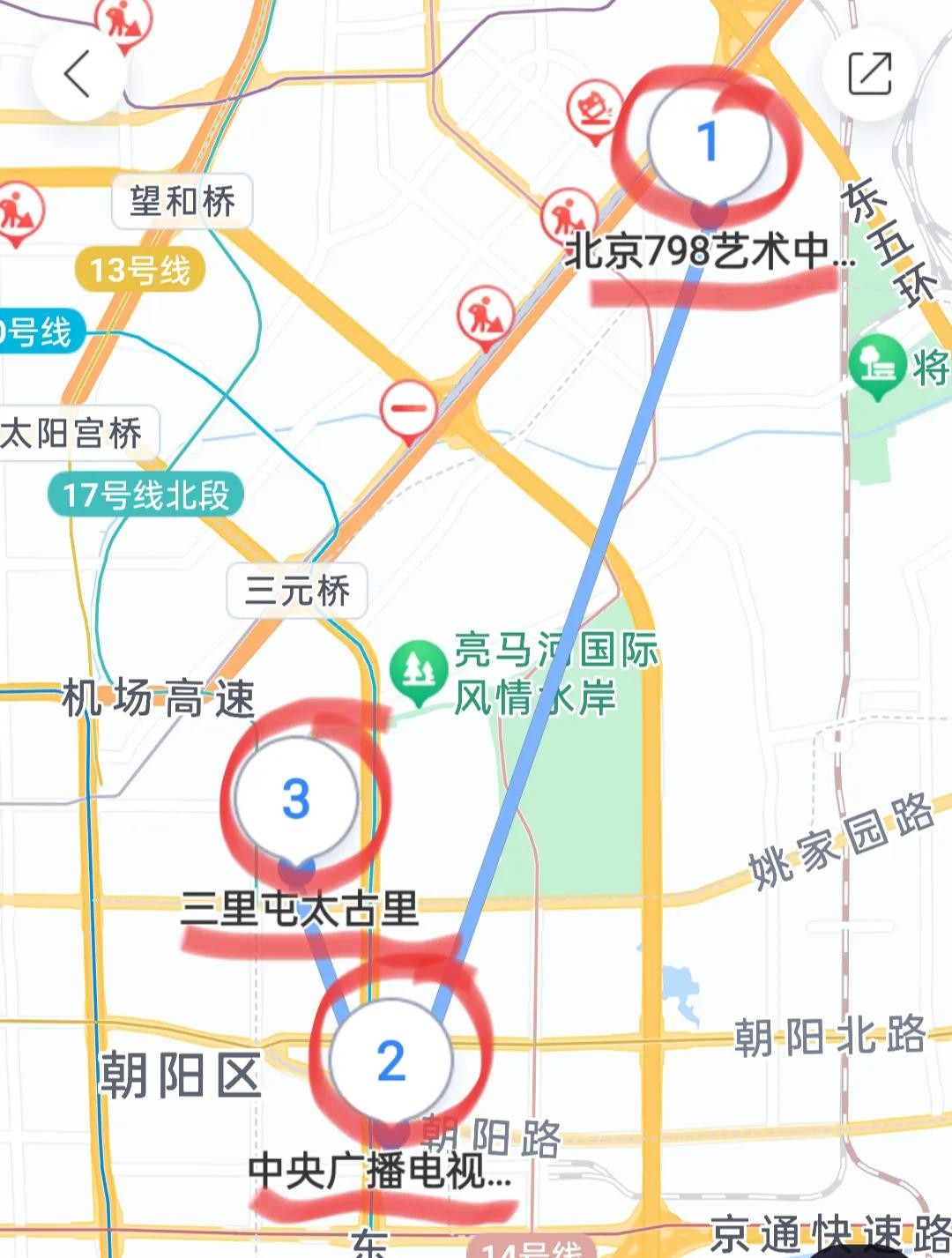The width and height of the screenshot is (952, 1258).
Task: Open the 亮马河国际风情水岸 park marker
Action: click(x=418, y=673)
